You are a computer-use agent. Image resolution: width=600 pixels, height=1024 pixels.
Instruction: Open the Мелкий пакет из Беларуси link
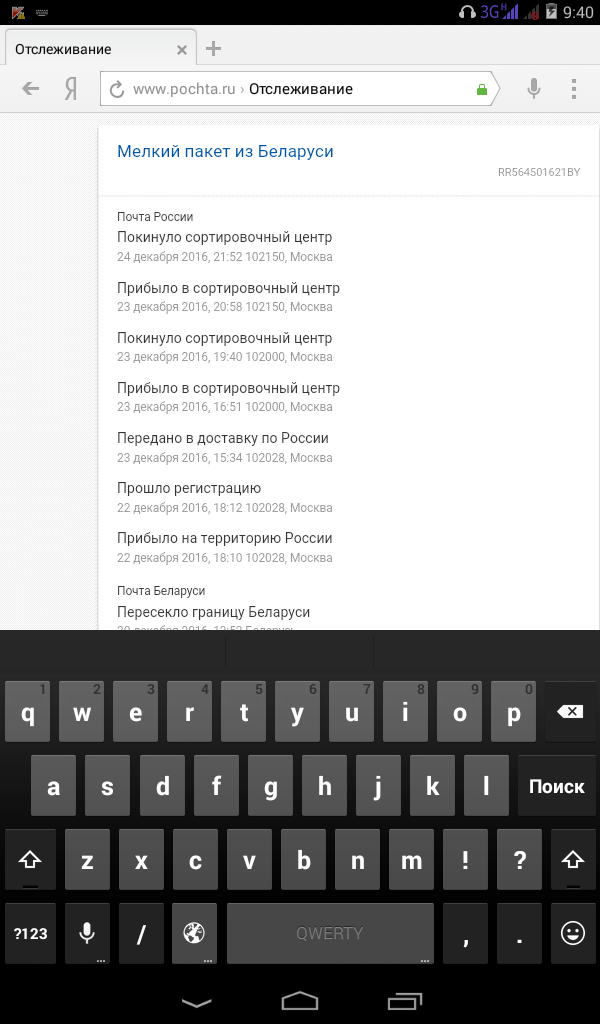[x=225, y=151]
